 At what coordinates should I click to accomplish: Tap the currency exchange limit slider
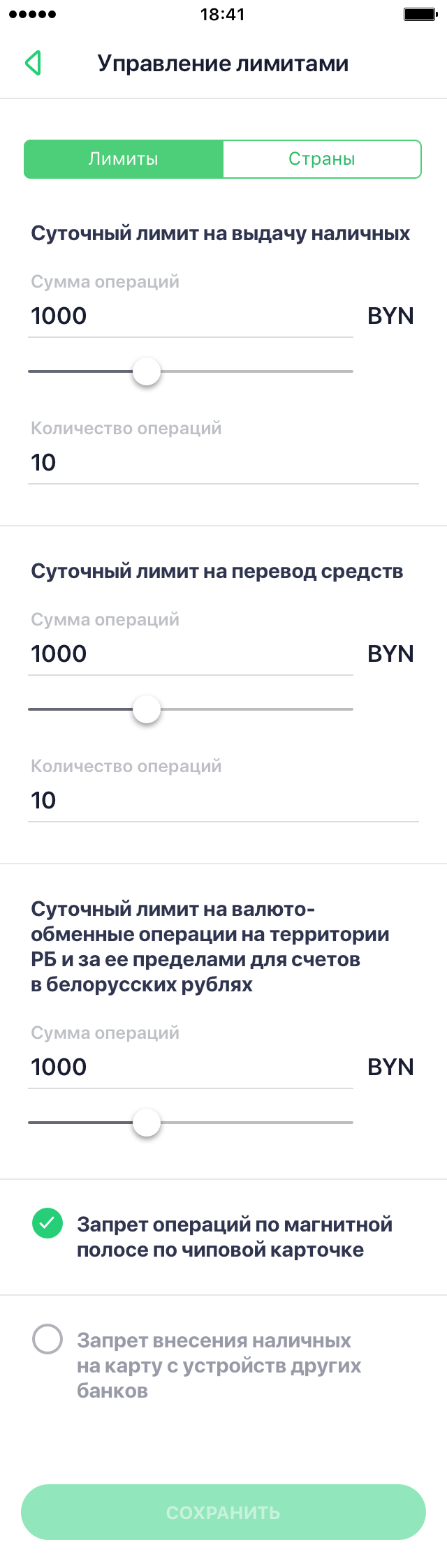(x=147, y=1123)
